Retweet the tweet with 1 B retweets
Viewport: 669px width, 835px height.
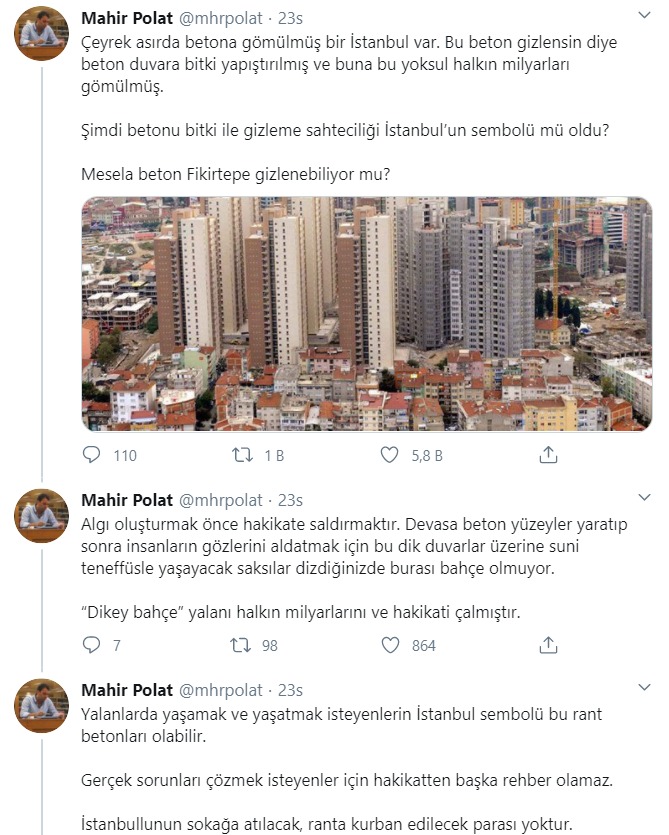tap(243, 456)
